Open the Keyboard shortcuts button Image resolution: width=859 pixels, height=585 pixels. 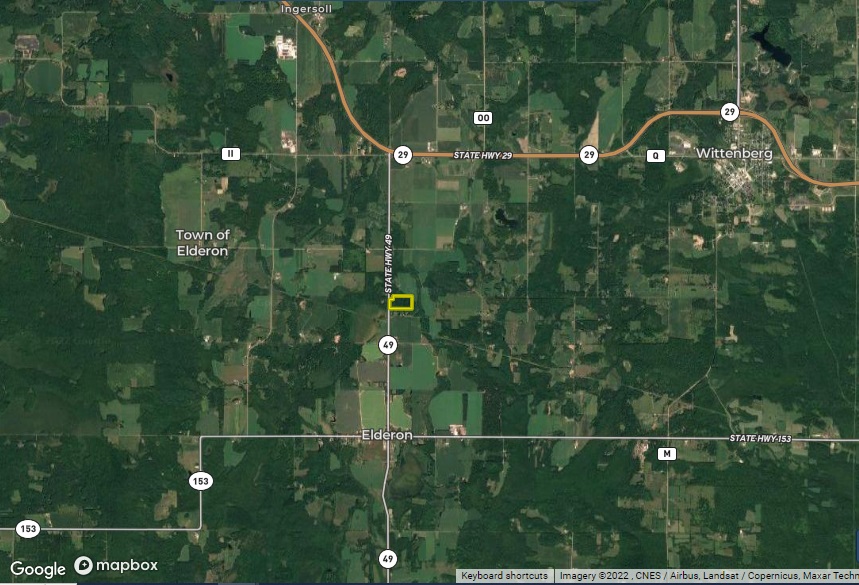click(x=504, y=576)
